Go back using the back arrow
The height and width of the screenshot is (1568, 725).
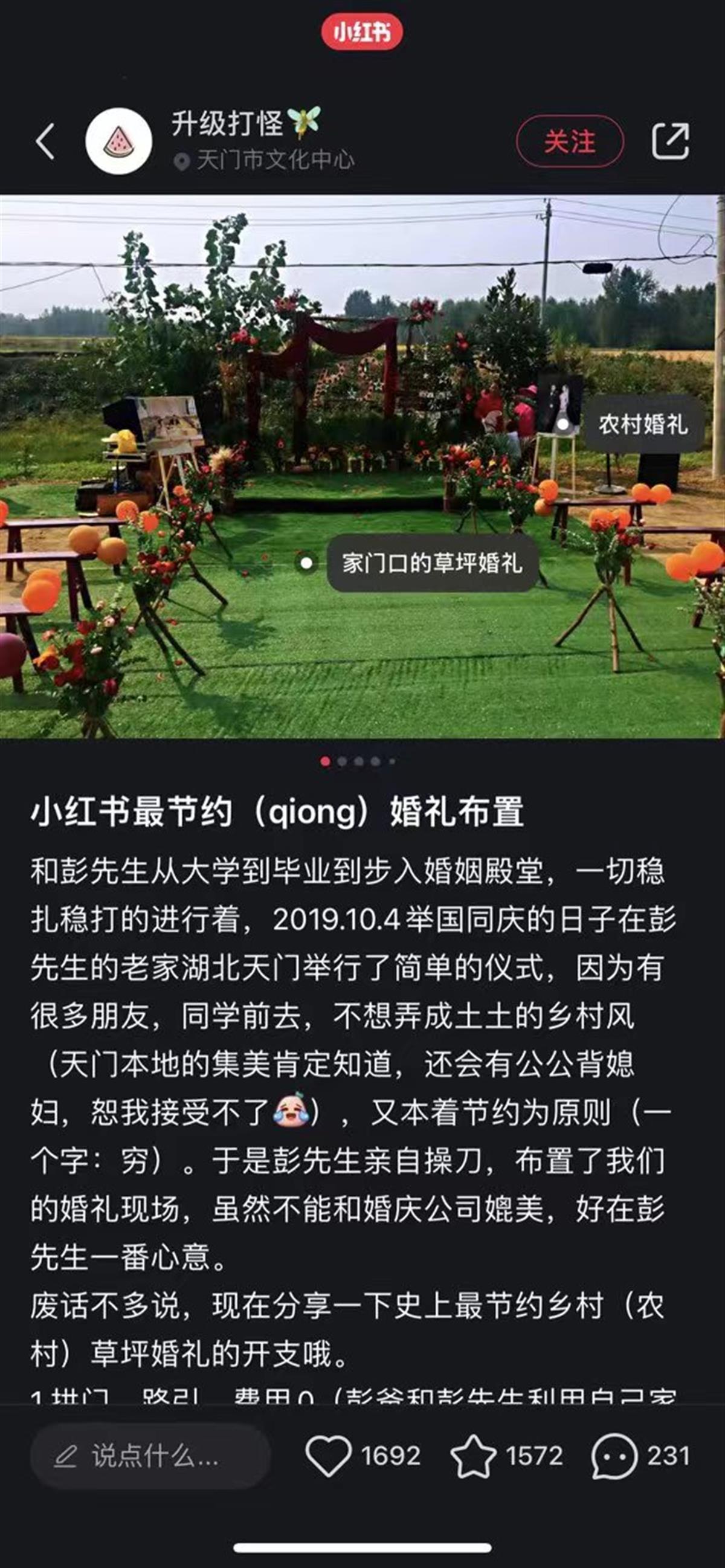(46, 141)
